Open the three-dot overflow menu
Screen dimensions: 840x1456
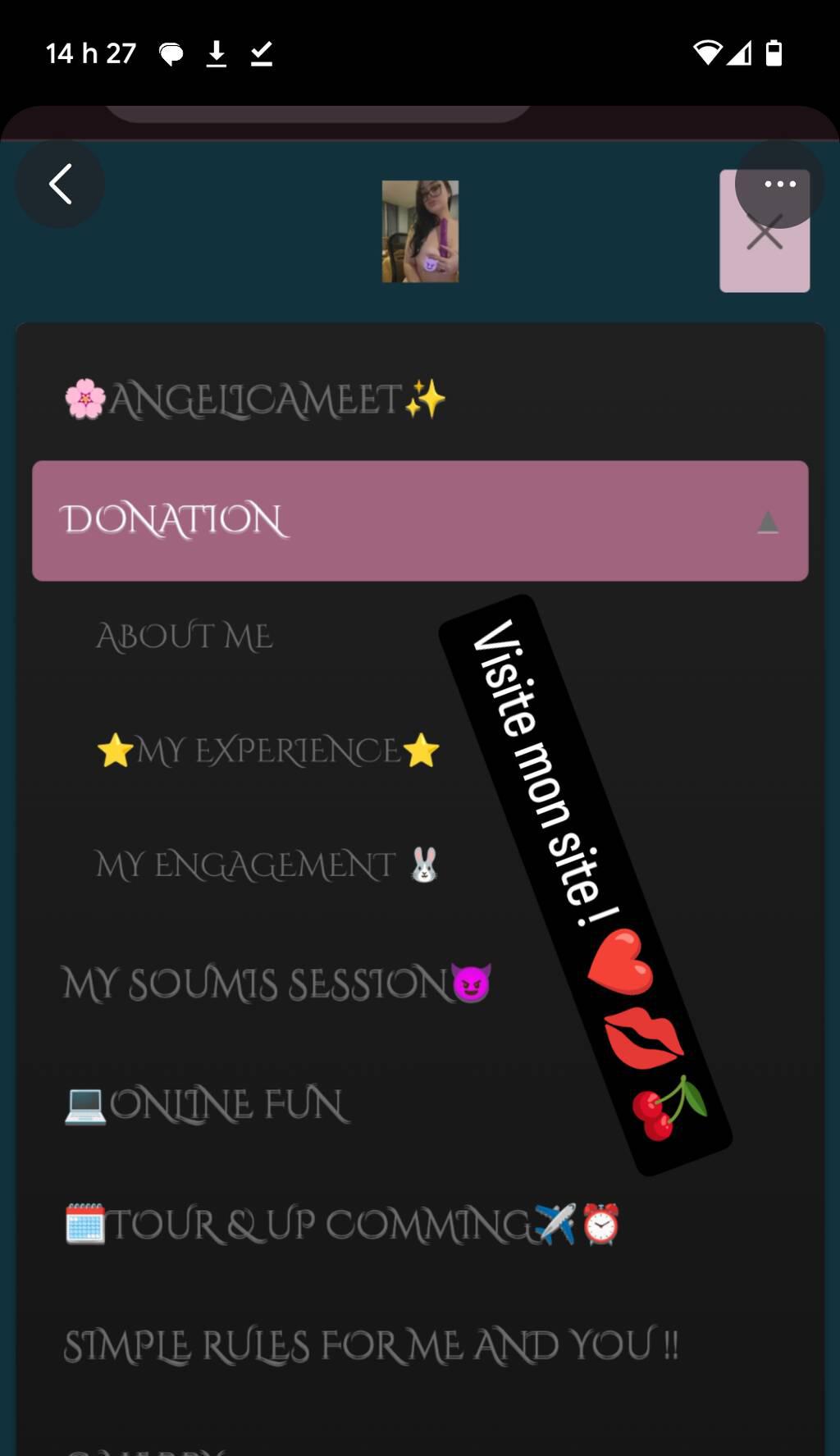[779, 184]
